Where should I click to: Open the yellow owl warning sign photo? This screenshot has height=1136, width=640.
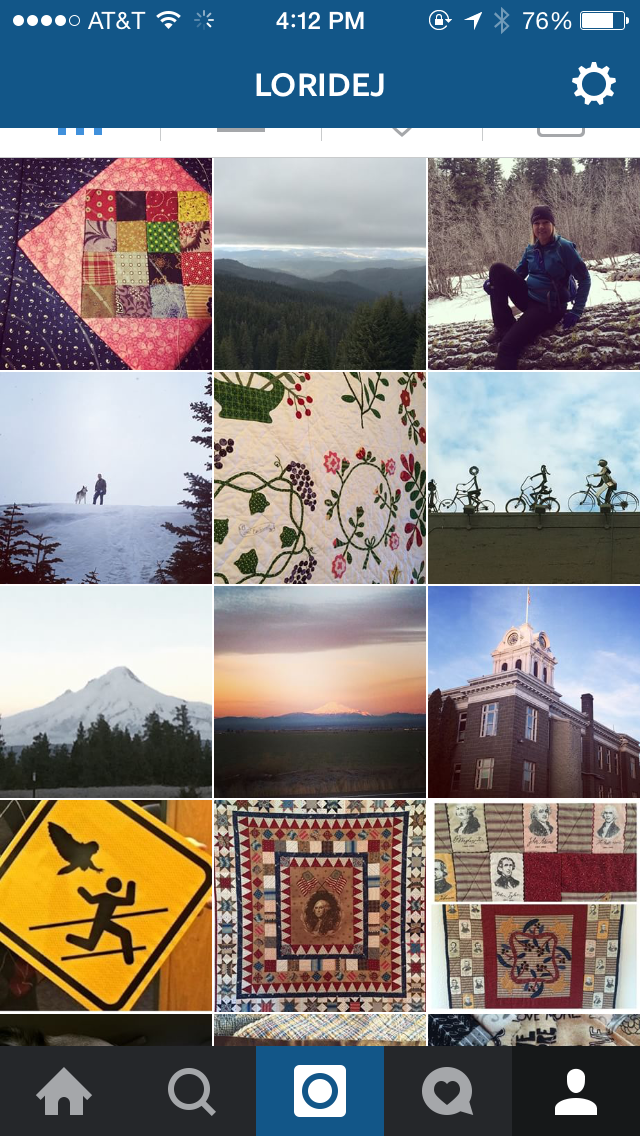tap(106, 906)
